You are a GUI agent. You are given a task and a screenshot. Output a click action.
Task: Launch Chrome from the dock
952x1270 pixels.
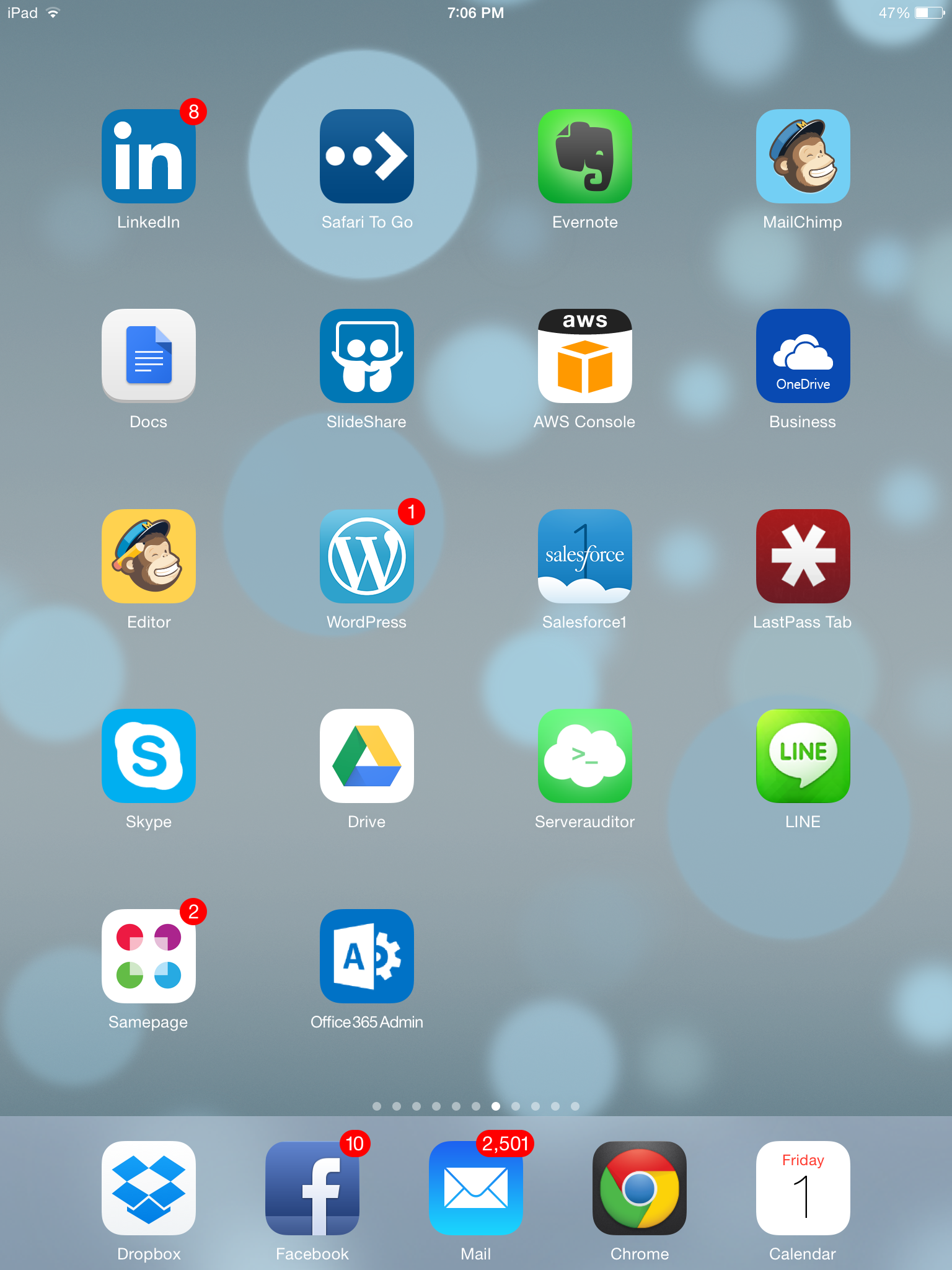tap(640, 1188)
